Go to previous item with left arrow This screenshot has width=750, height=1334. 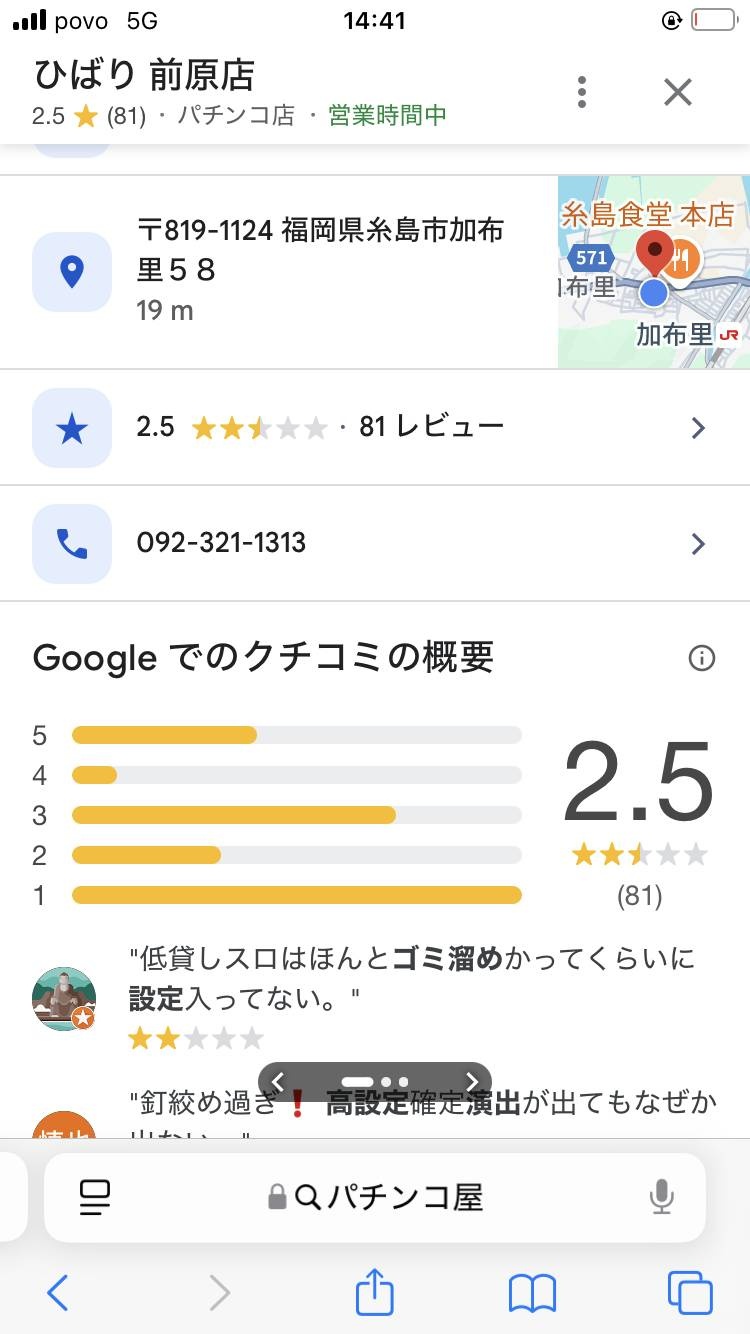279,1081
